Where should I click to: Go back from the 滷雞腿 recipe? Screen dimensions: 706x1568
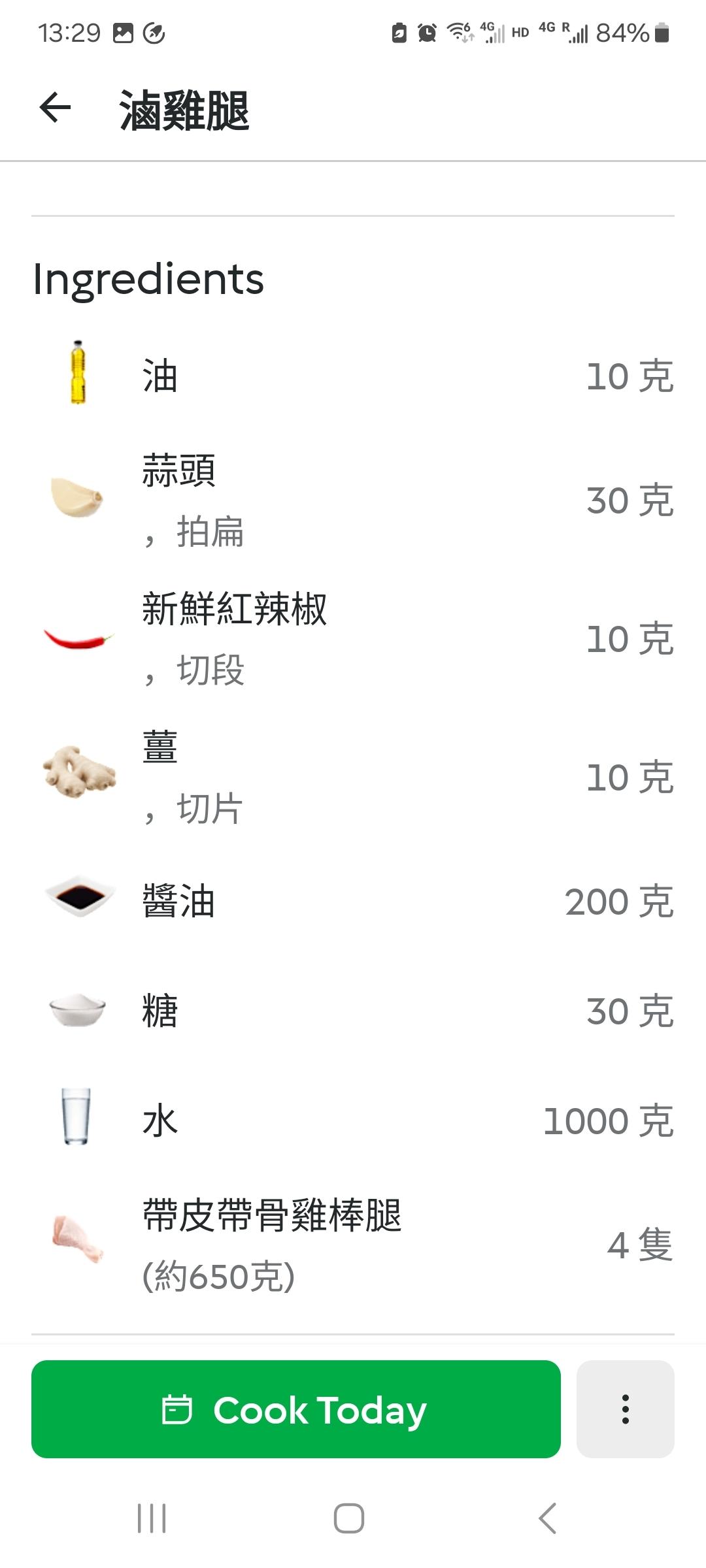[x=55, y=108]
